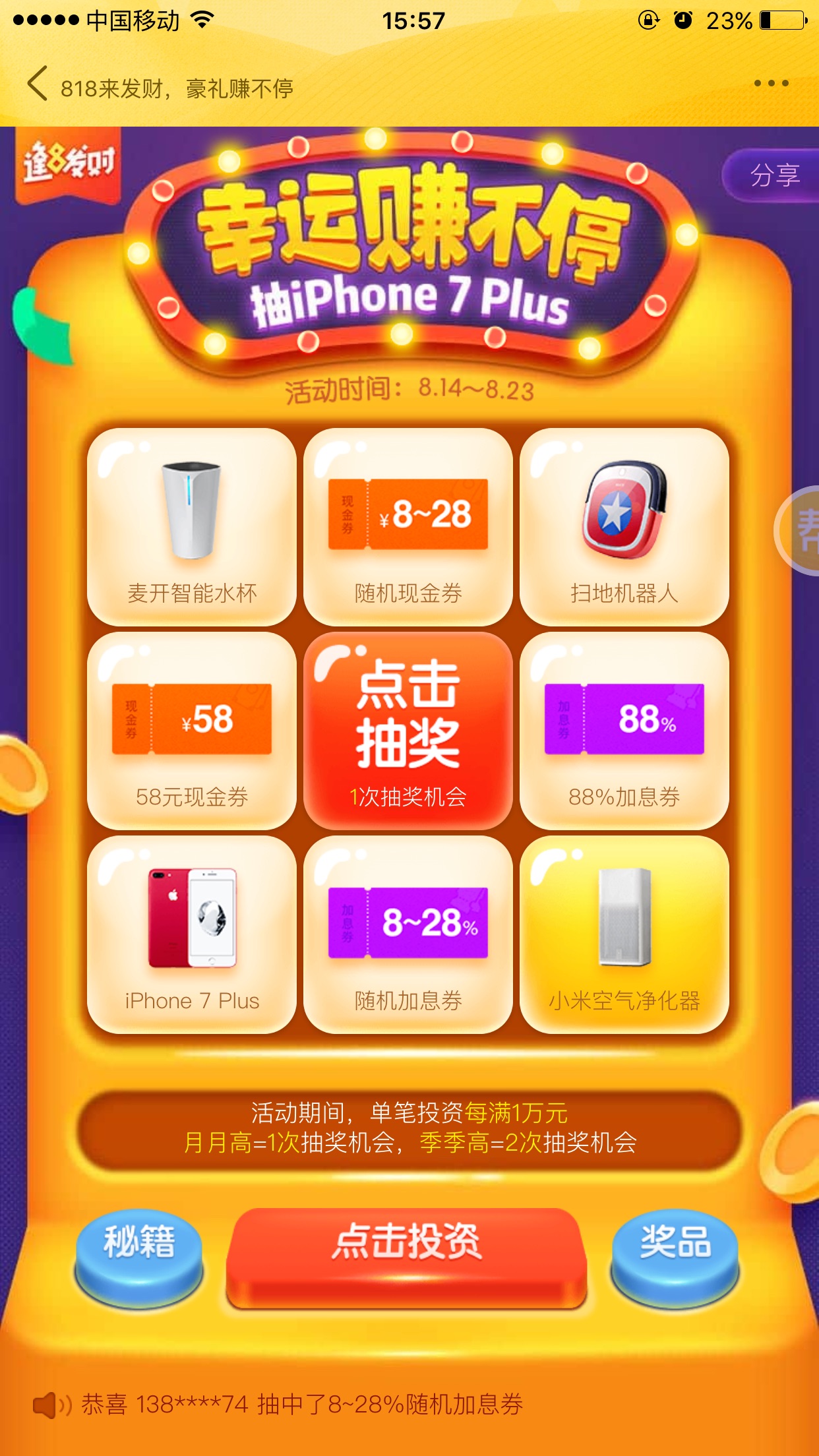Viewport: 819px width, 1456px height.
Task: Tap the 分享 share button
Action: point(773,175)
